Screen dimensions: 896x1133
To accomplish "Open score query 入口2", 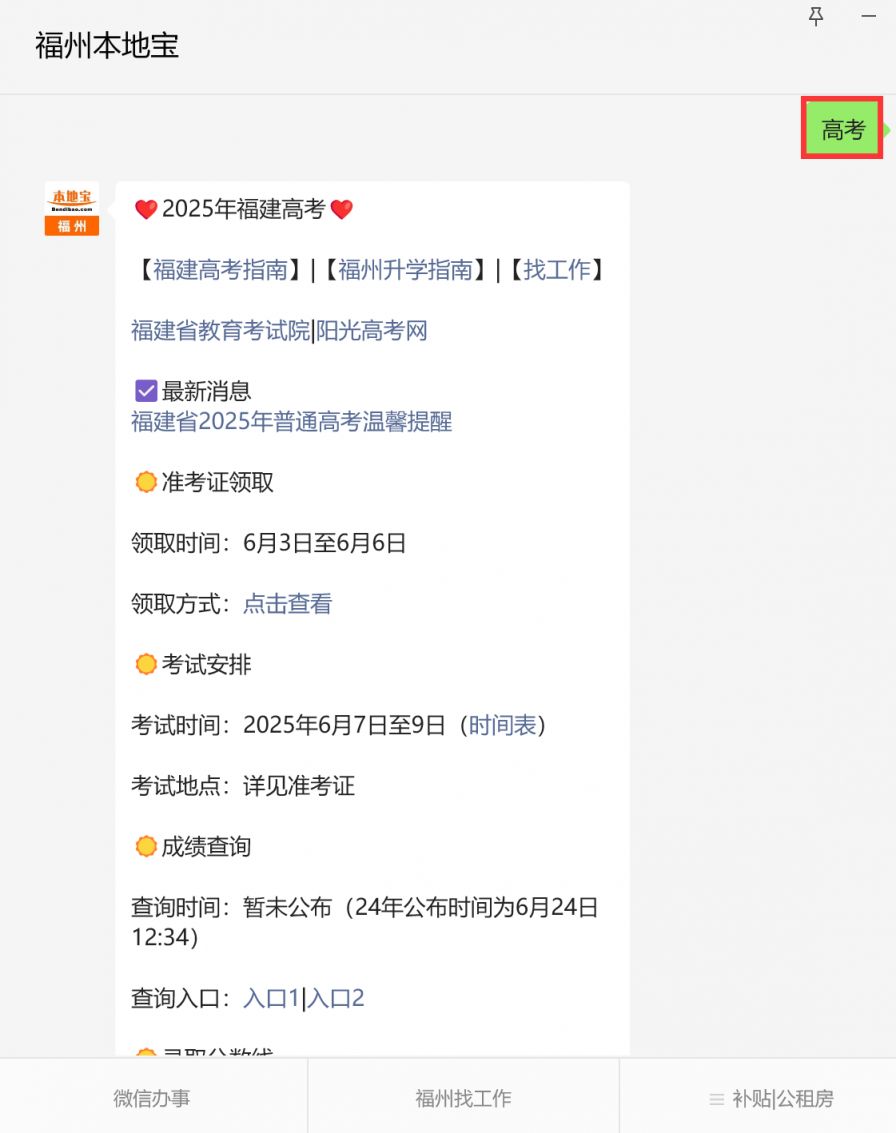I will pyautogui.click(x=336, y=998).
